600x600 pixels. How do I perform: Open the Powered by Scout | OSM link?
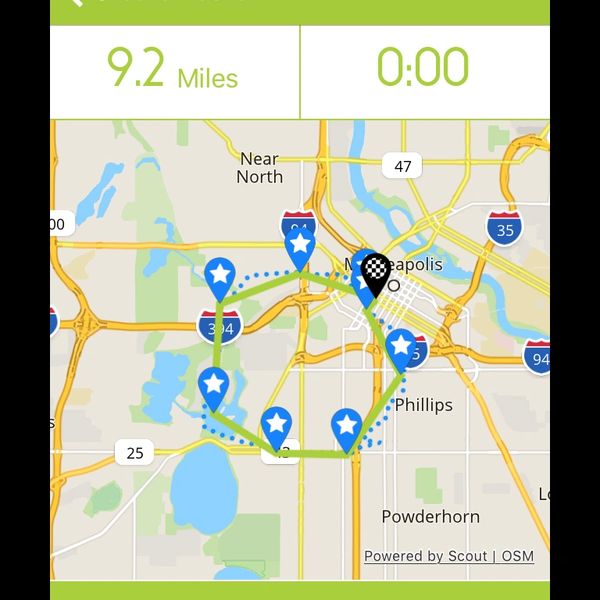click(448, 556)
